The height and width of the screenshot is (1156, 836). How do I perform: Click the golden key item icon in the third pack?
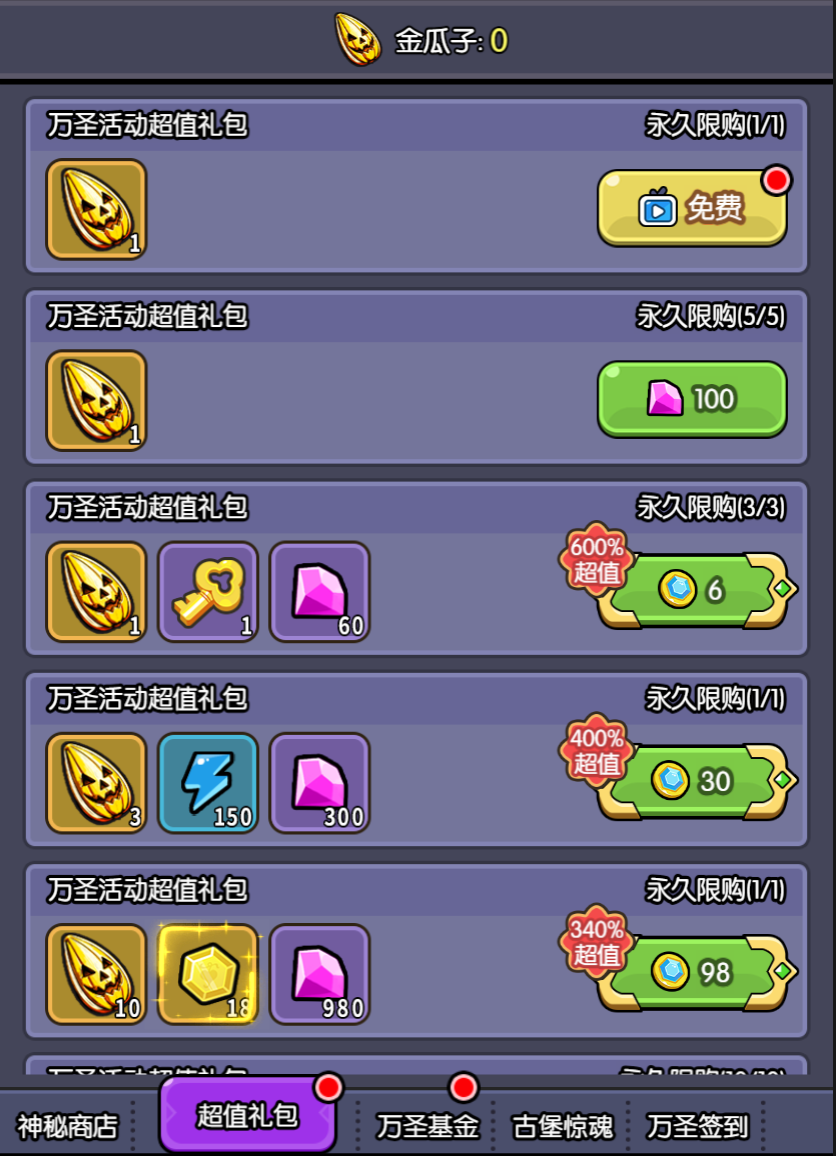(x=208, y=591)
